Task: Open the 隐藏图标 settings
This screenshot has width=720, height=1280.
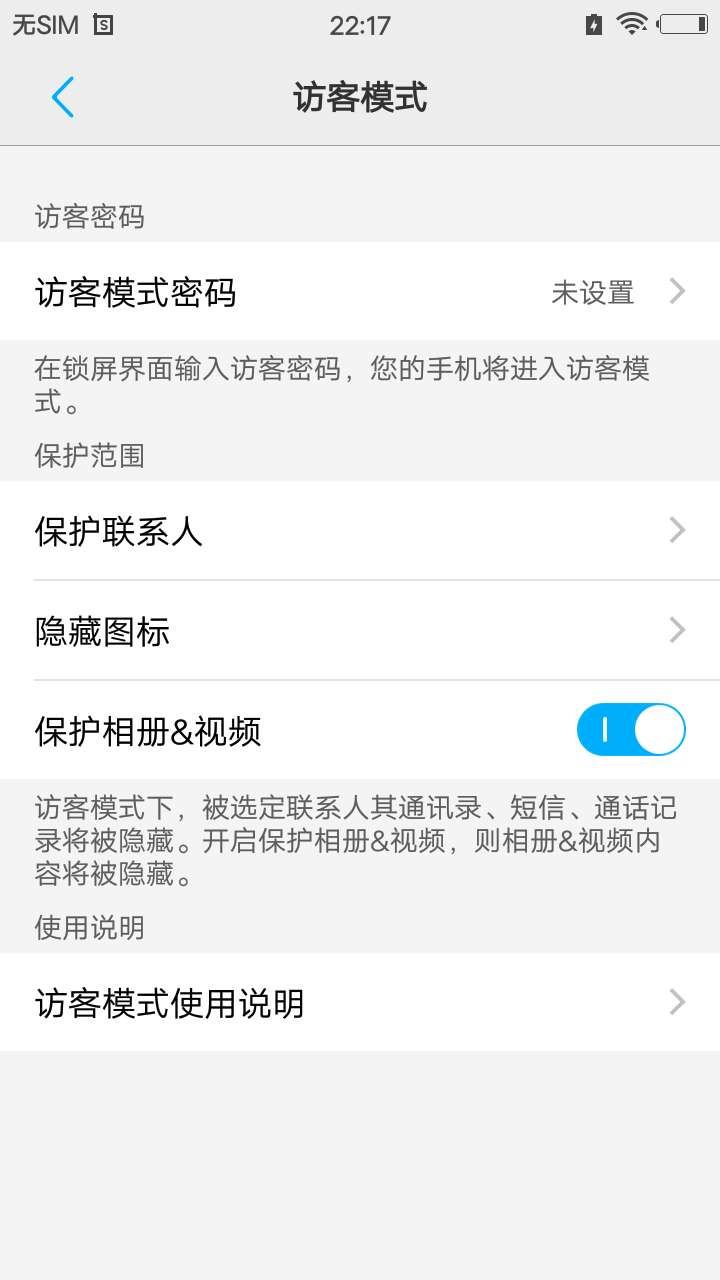Action: point(102,630)
